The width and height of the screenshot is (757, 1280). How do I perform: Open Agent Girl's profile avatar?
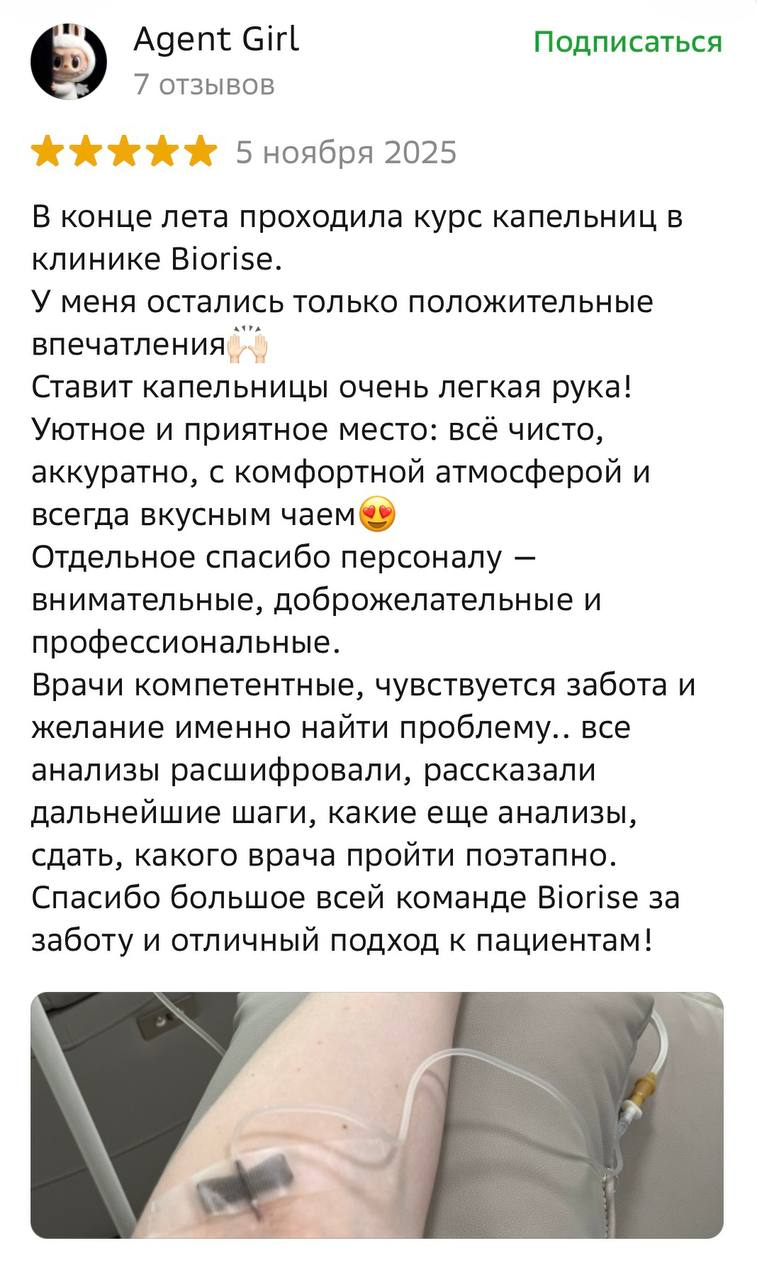click(x=69, y=62)
